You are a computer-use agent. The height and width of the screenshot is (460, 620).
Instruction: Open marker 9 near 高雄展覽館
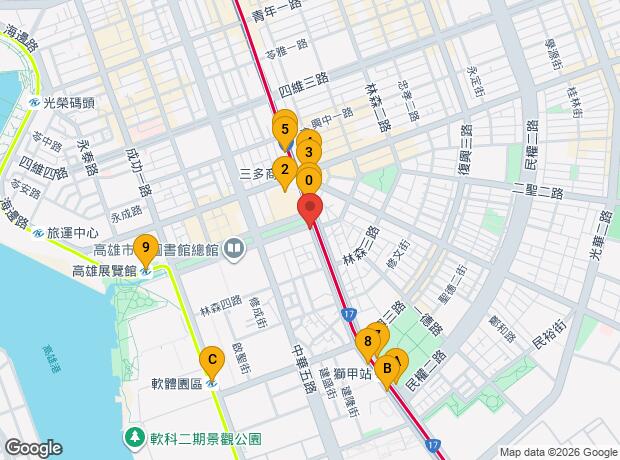pyautogui.click(x=146, y=250)
